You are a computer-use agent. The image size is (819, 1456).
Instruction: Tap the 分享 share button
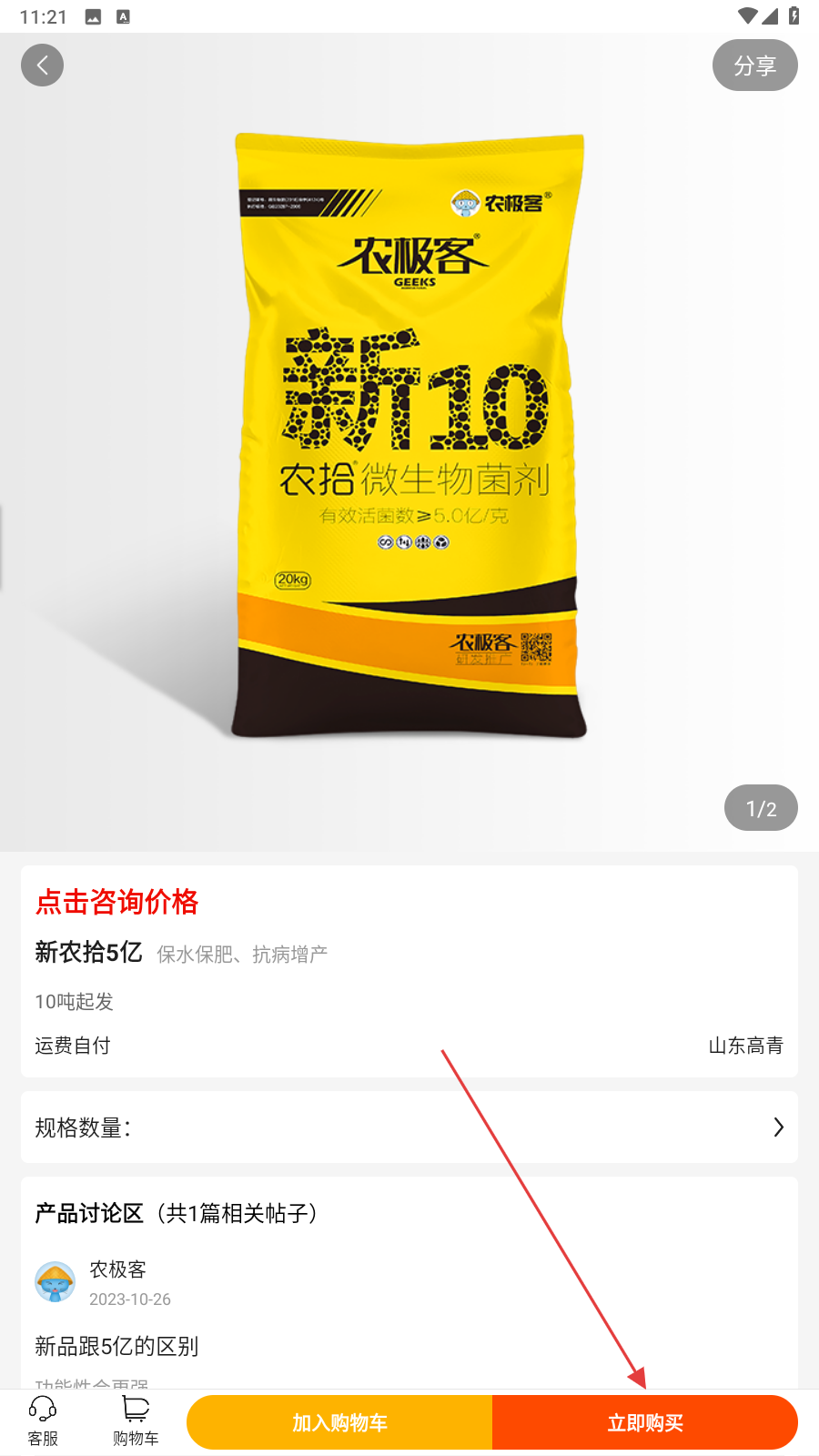[754, 66]
